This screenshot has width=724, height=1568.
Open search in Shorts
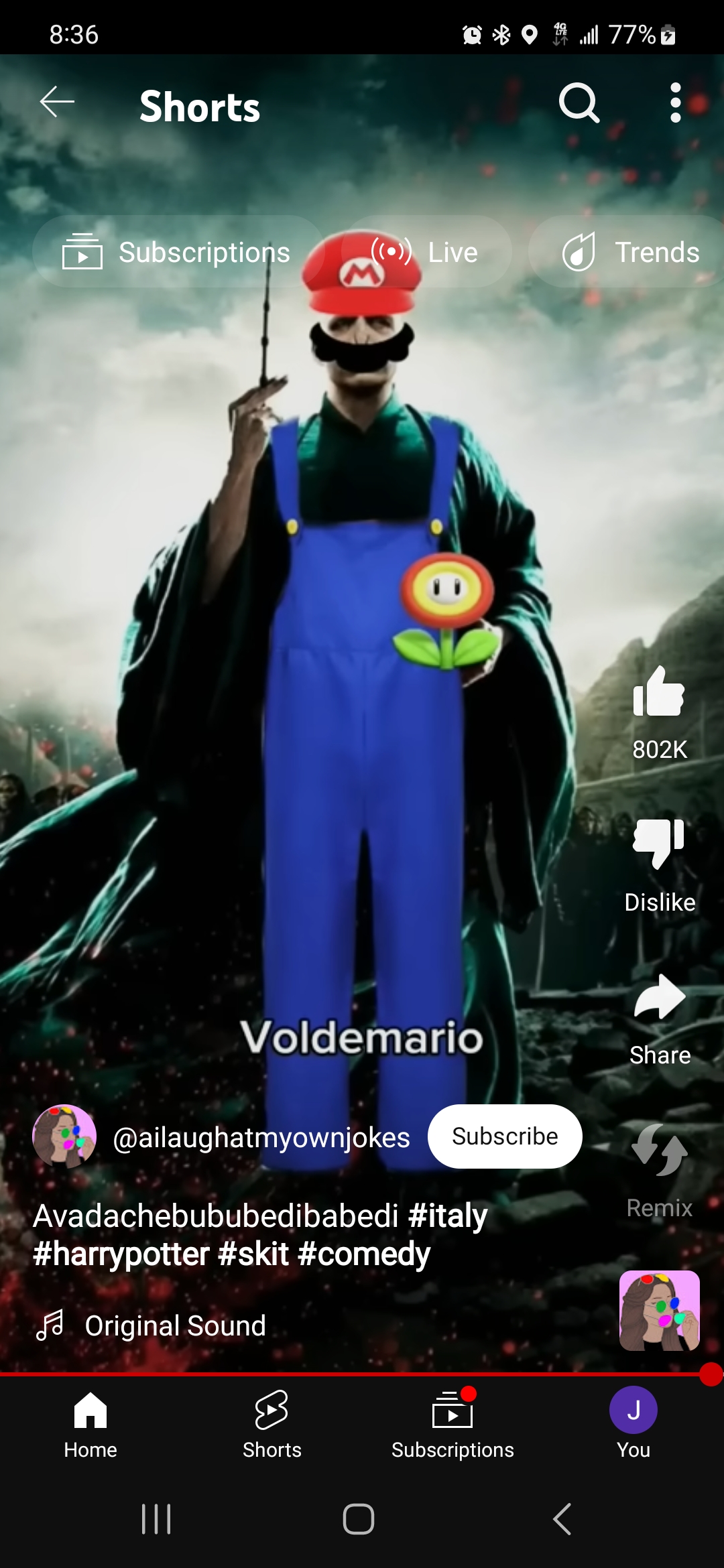(579, 103)
